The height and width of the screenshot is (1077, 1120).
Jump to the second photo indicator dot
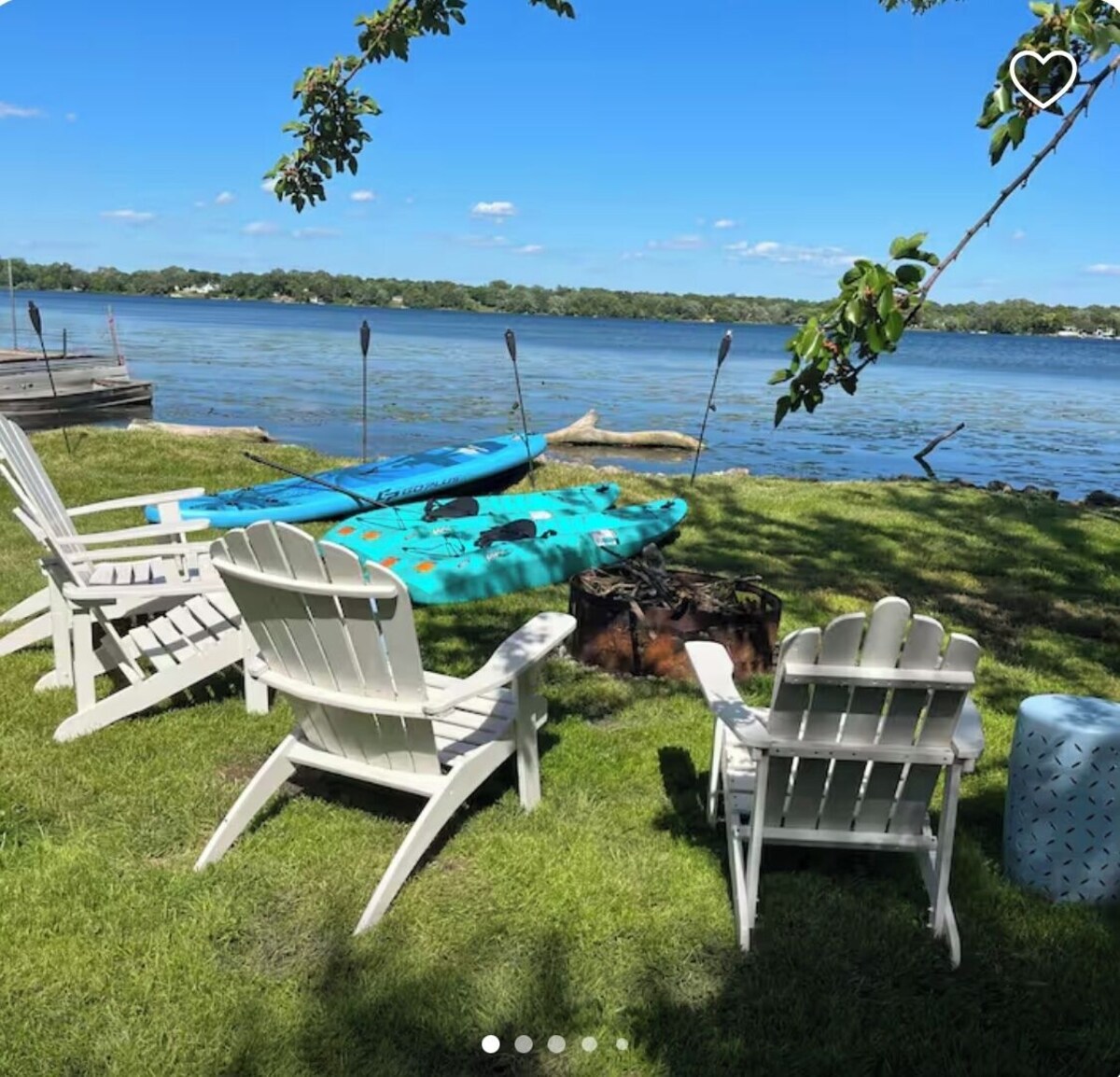pos(524,1043)
